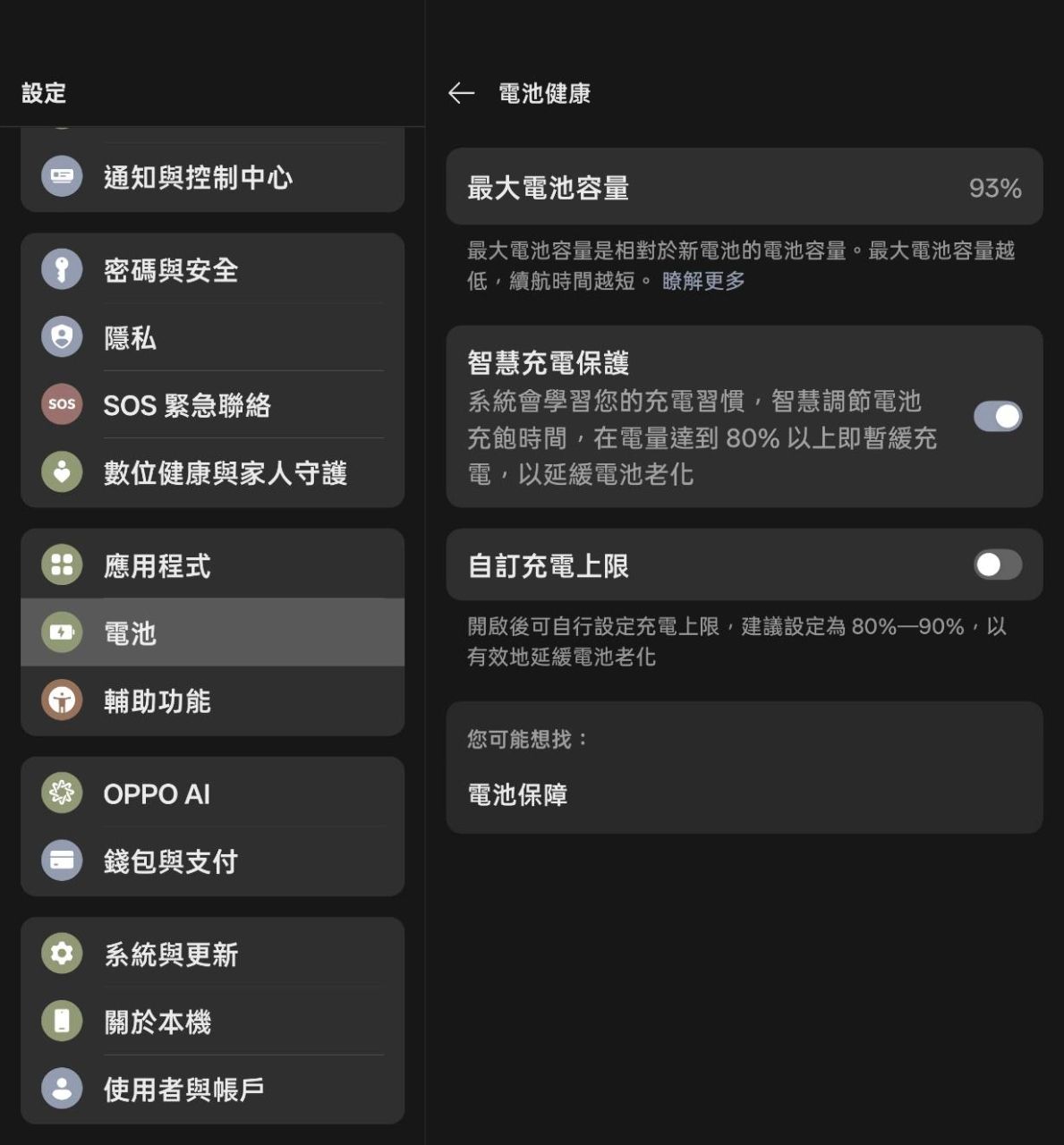
Task: Select 電池 in the settings list
Action: (212, 633)
